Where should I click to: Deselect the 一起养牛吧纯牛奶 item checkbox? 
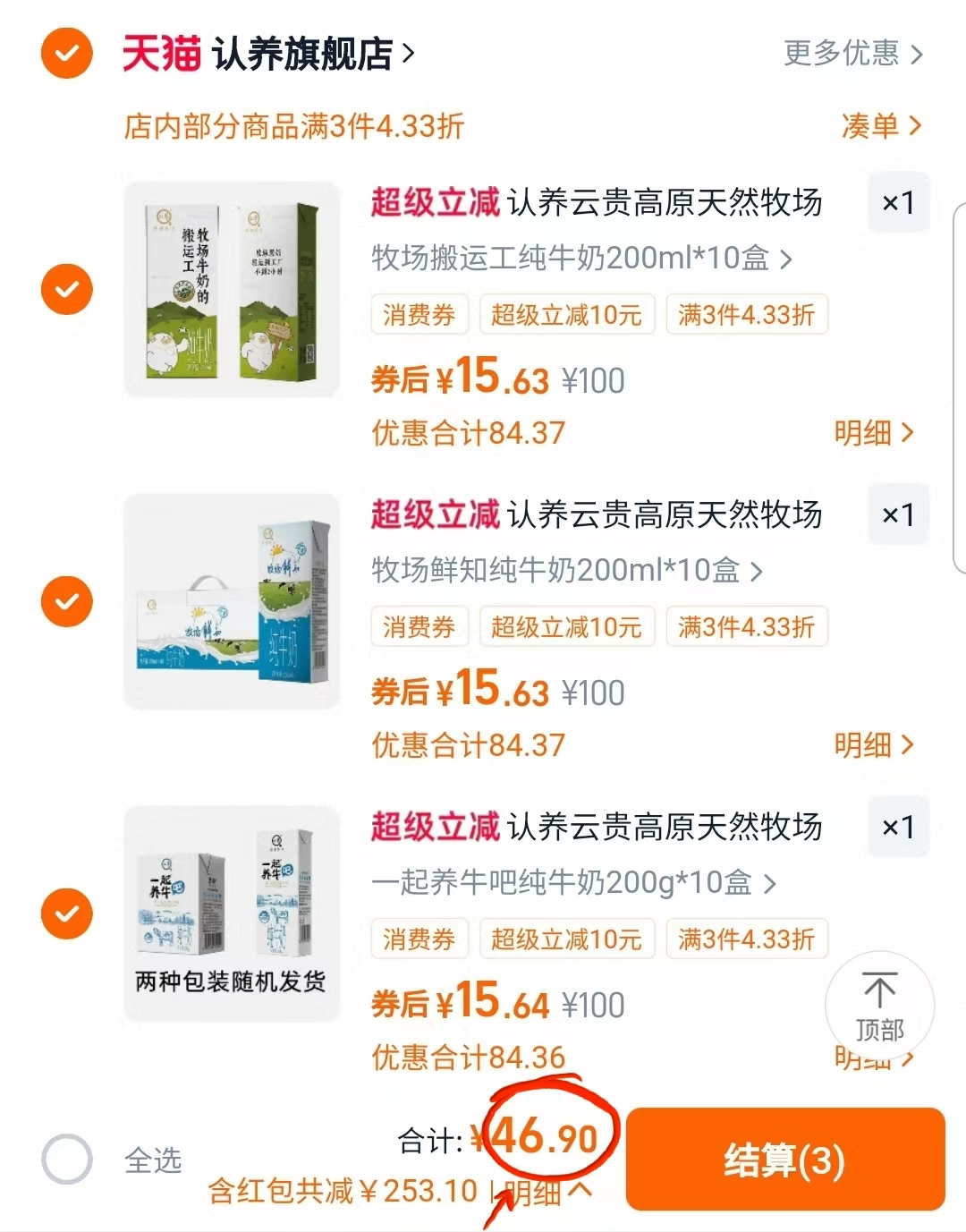click(x=67, y=913)
